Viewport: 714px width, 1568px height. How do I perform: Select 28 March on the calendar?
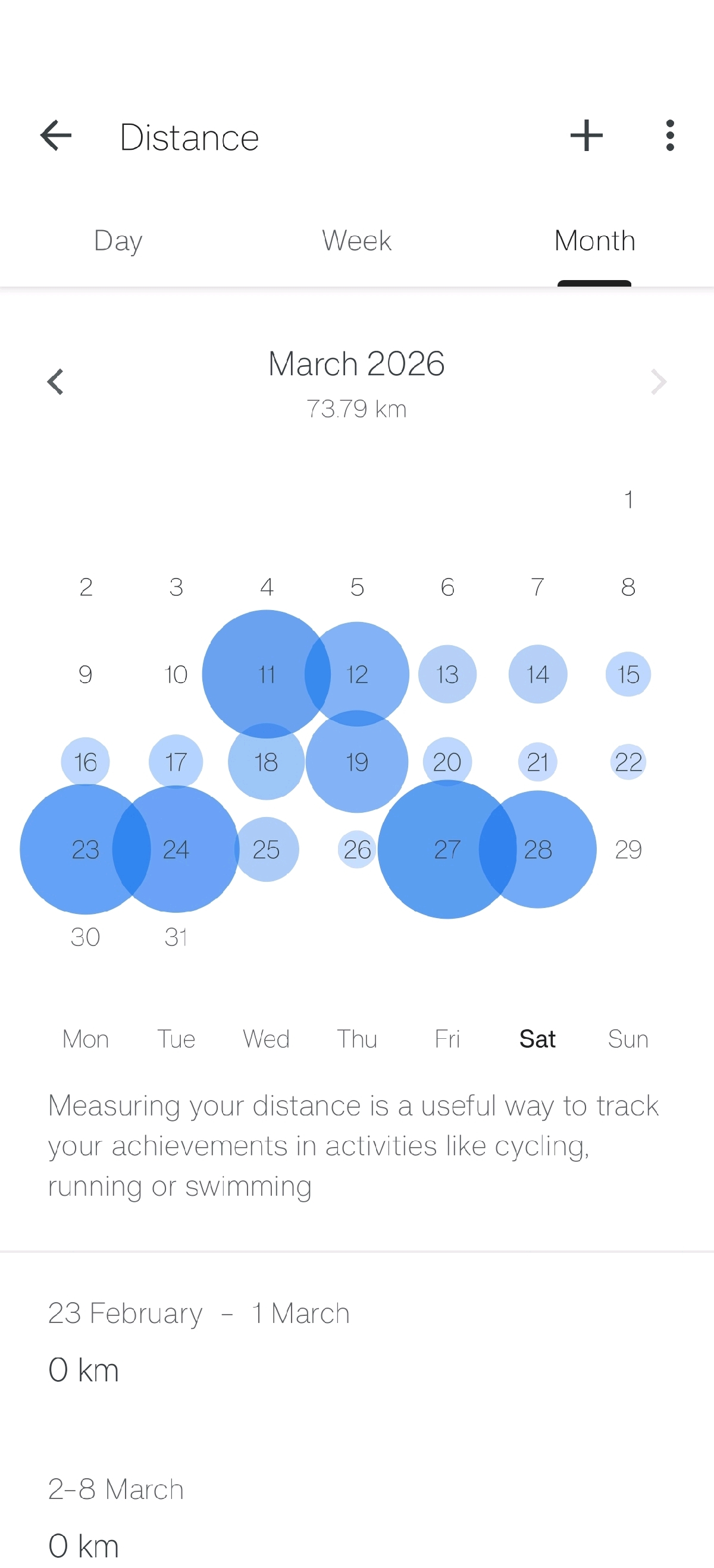click(538, 850)
